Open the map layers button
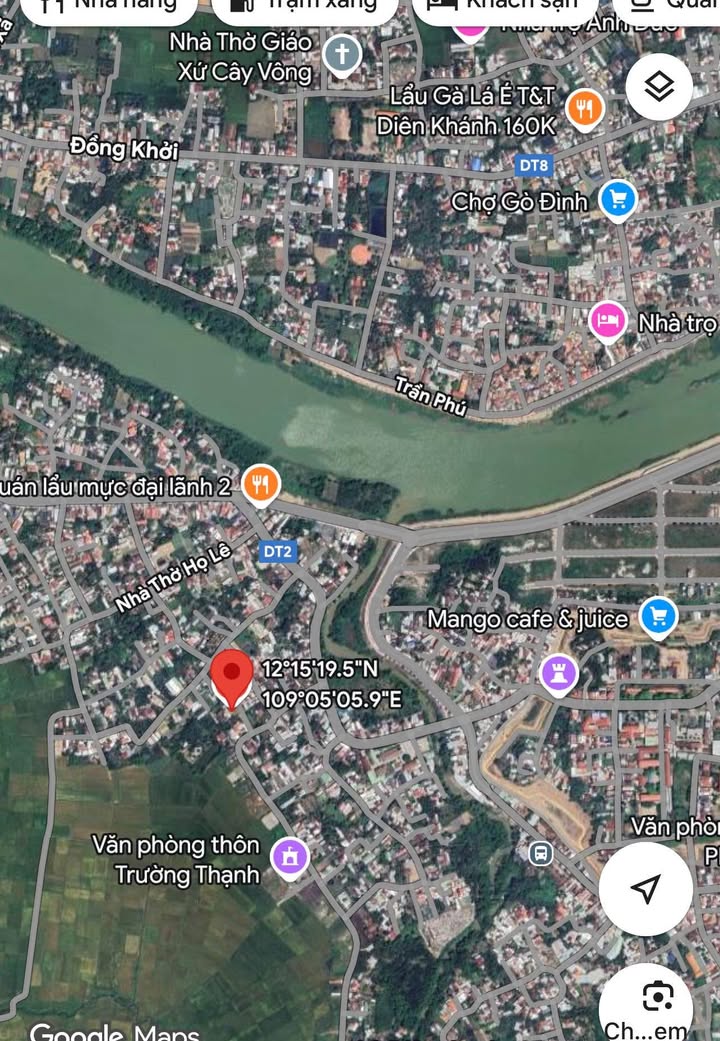Viewport: 720px width, 1041px height. pos(659,87)
